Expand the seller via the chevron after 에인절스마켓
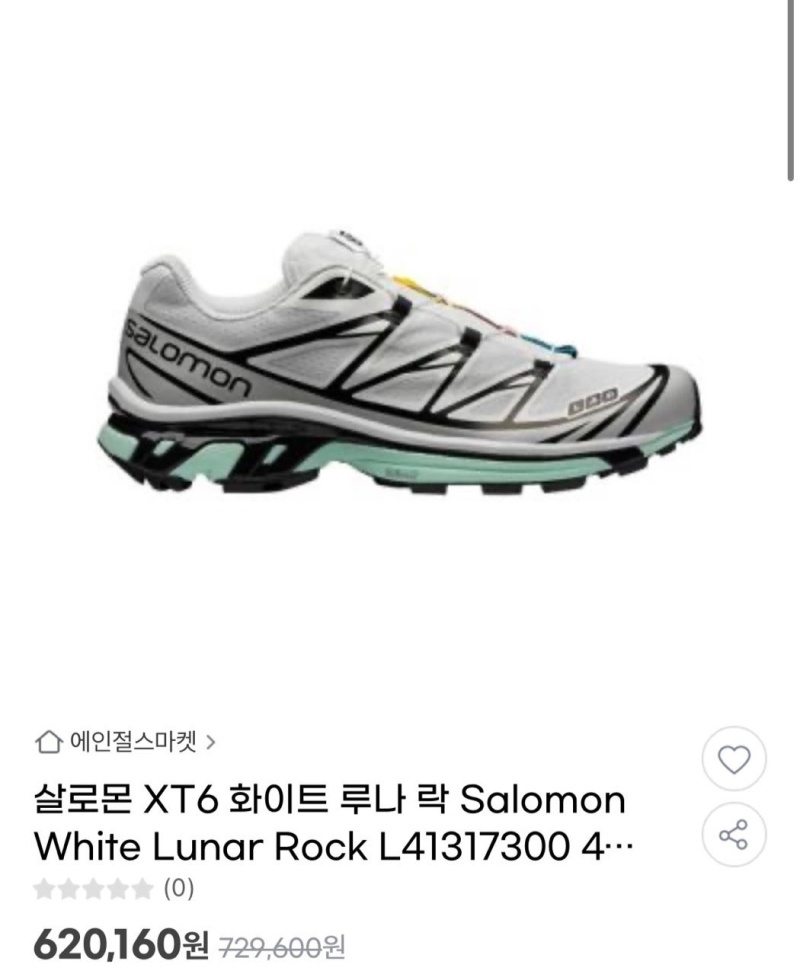 click(x=212, y=740)
